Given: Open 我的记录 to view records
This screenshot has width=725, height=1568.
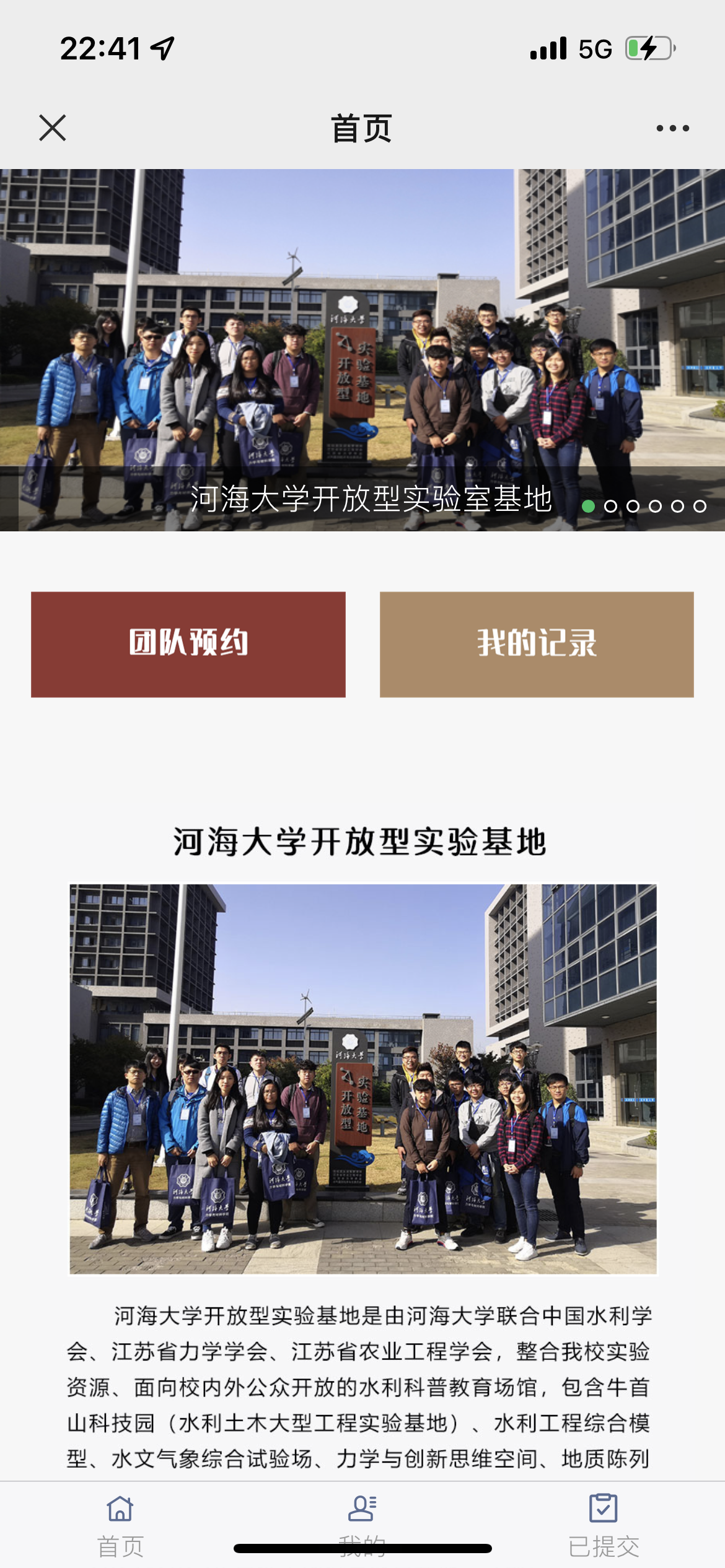Looking at the screenshot, I should pyautogui.click(x=537, y=645).
